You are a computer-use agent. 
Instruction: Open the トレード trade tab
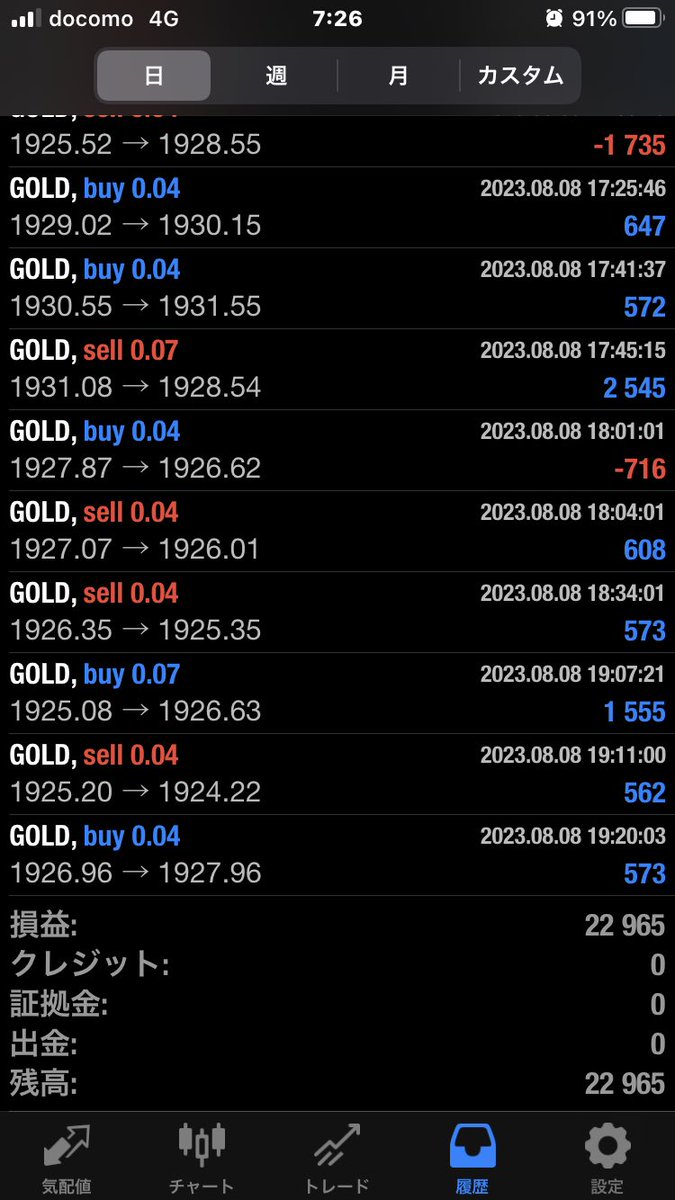(x=337, y=1157)
